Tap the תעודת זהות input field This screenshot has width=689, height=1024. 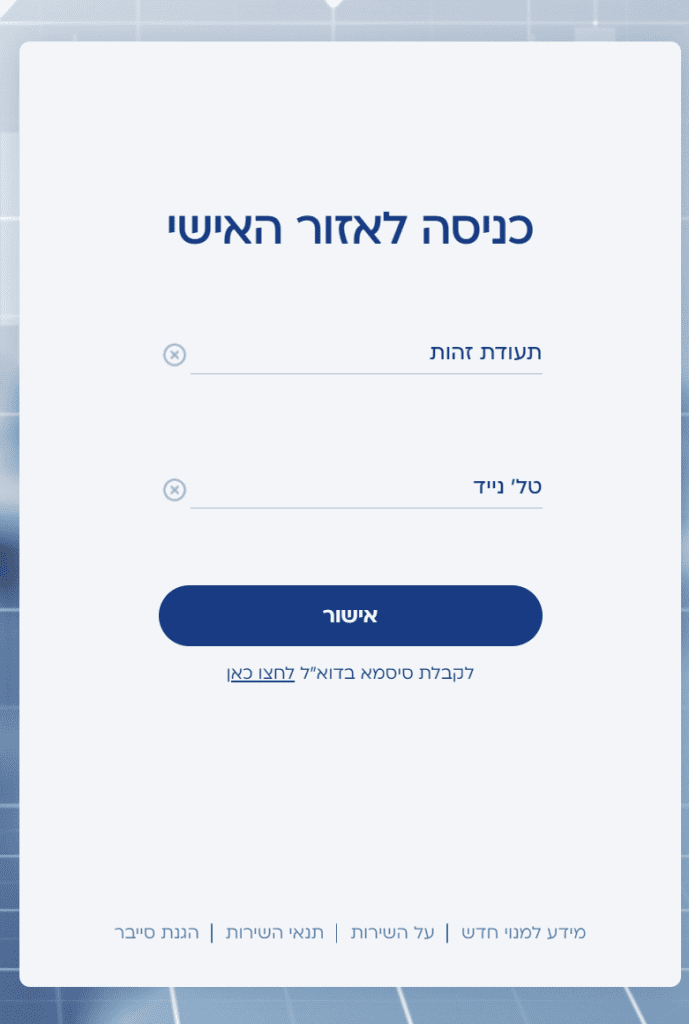pos(366,354)
